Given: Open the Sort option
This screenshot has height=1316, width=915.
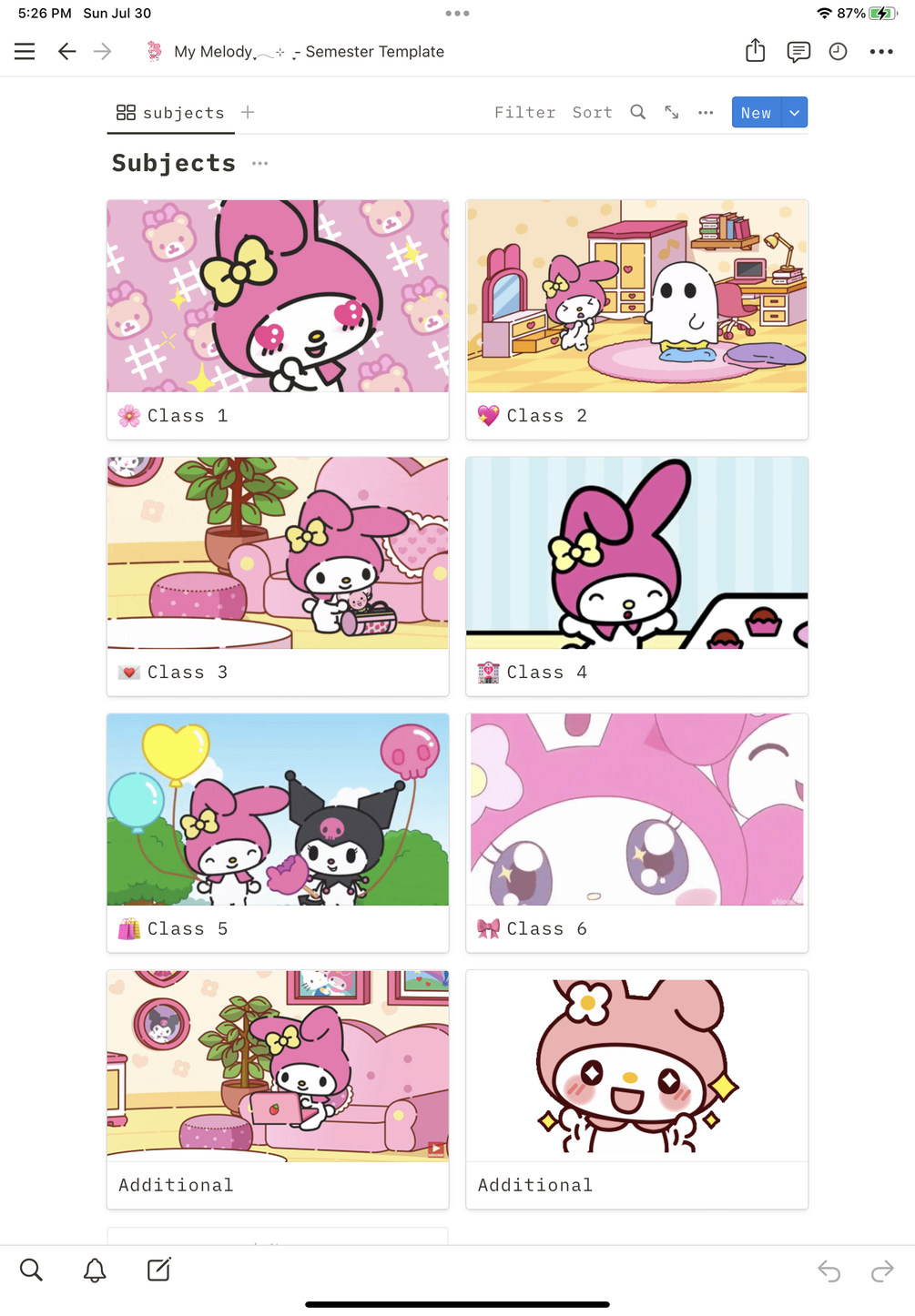Looking at the screenshot, I should point(592,113).
